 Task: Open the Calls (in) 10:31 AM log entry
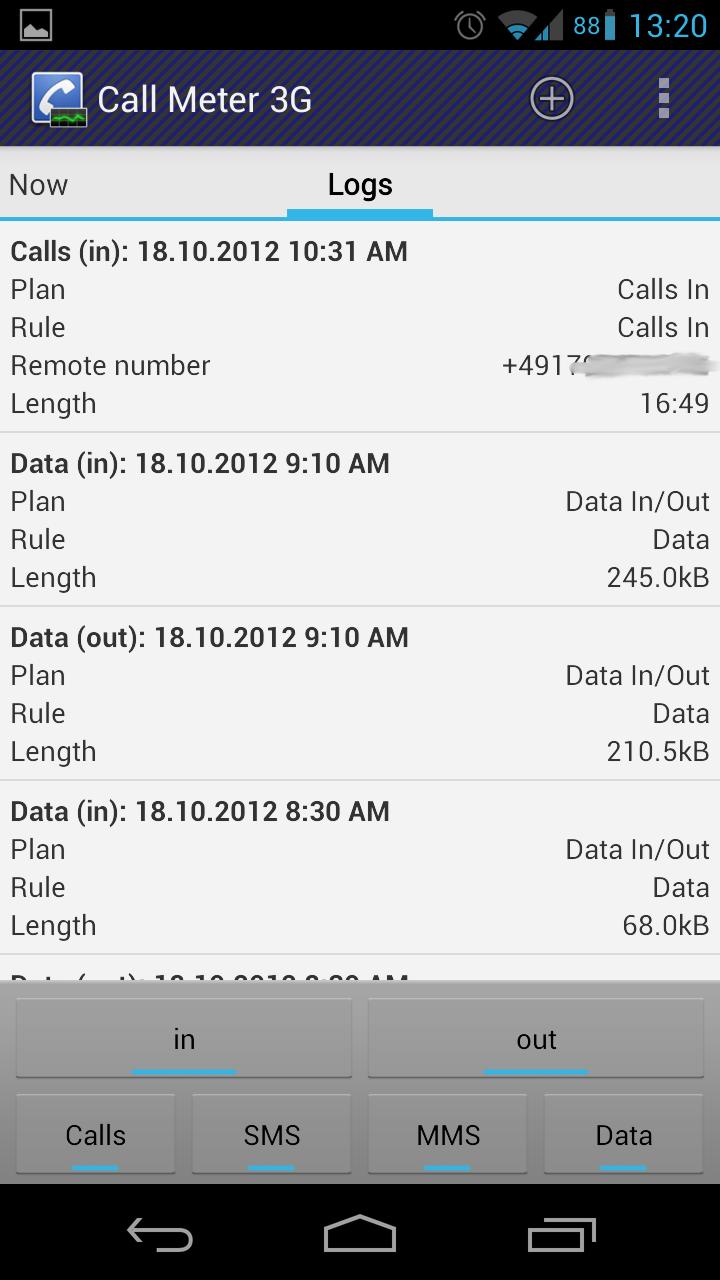pyautogui.click(x=360, y=327)
